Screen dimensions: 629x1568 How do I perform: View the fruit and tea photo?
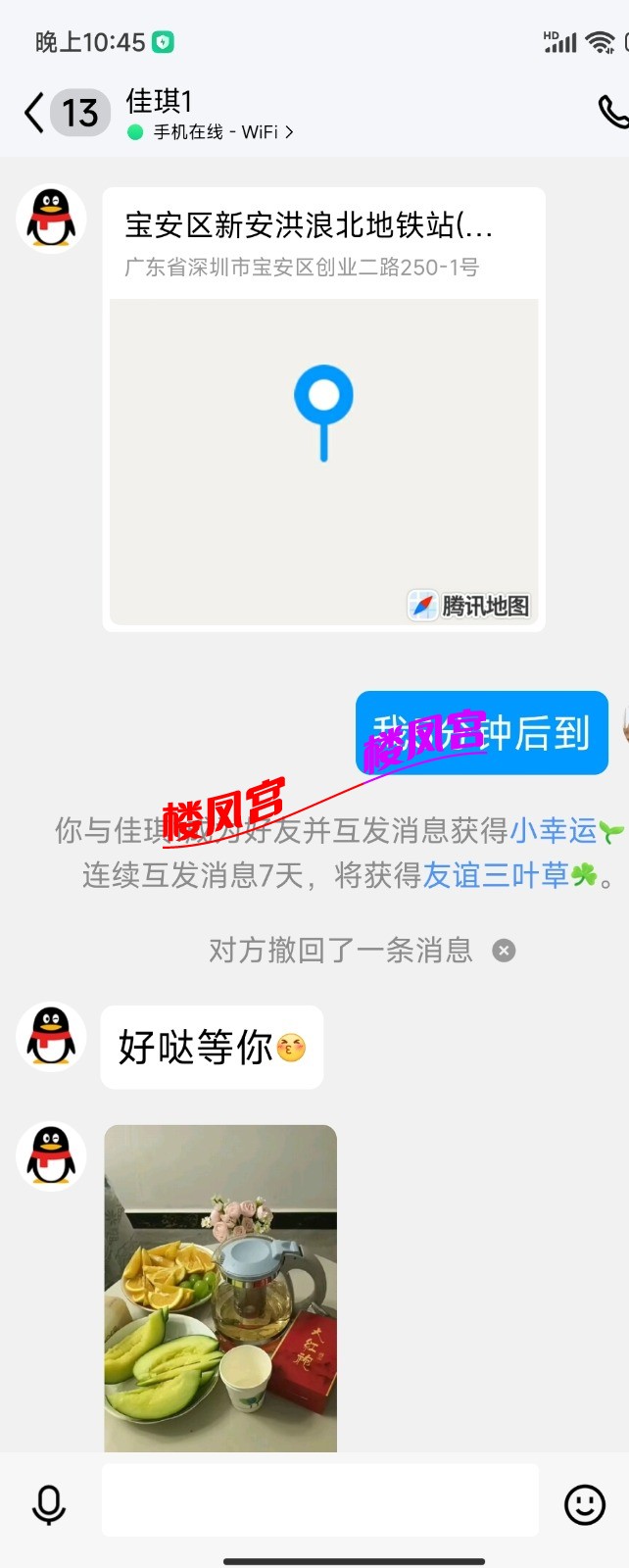[220, 1288]
